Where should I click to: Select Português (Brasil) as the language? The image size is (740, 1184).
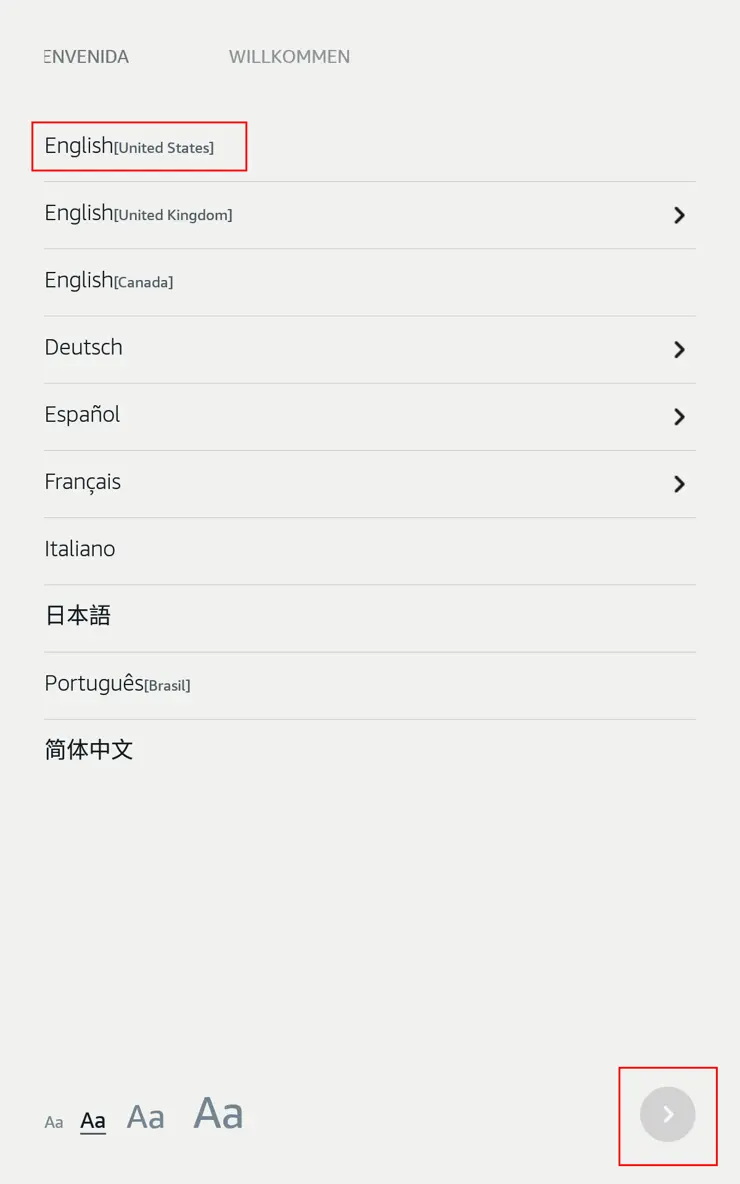(117, 684)
